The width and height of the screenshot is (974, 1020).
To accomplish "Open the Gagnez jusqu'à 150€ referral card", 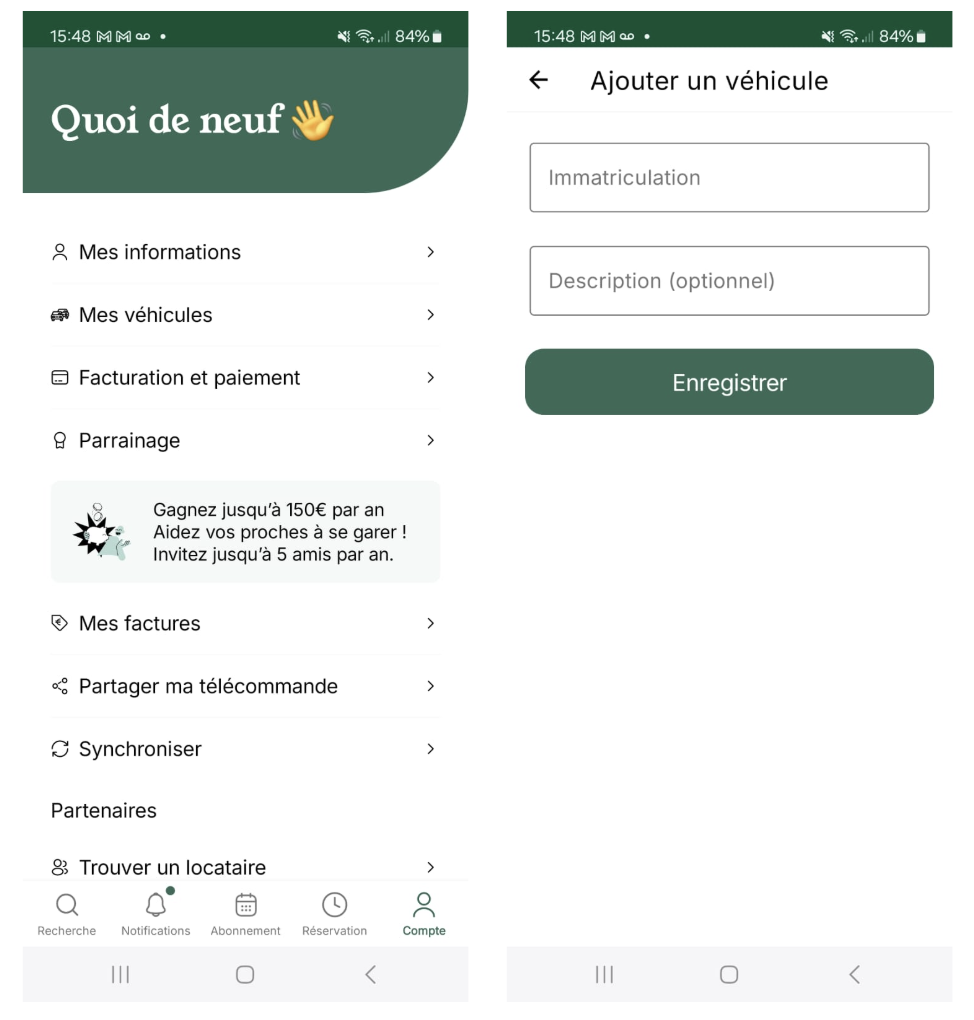I will coord(245,532).
